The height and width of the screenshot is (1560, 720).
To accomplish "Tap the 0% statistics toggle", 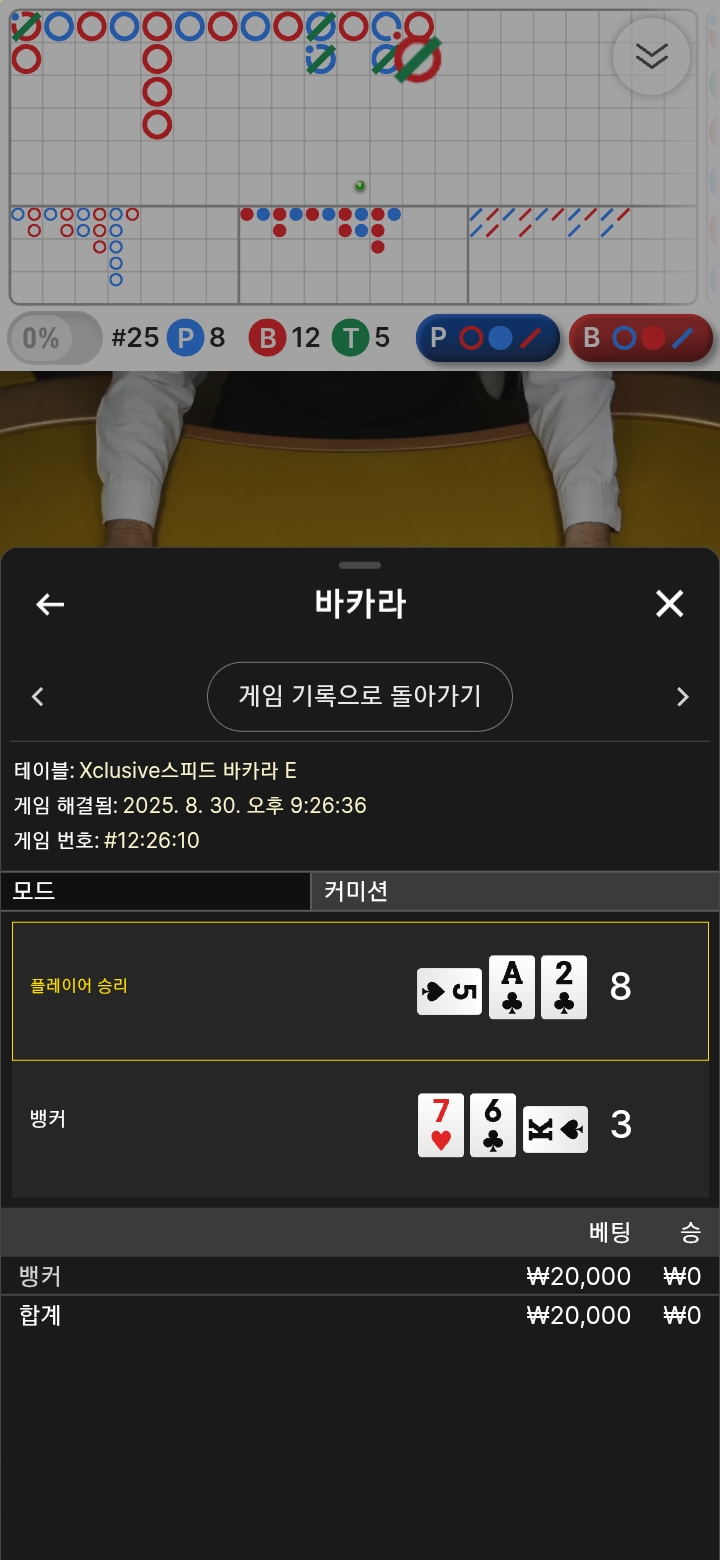I will (x=54, y=338).
